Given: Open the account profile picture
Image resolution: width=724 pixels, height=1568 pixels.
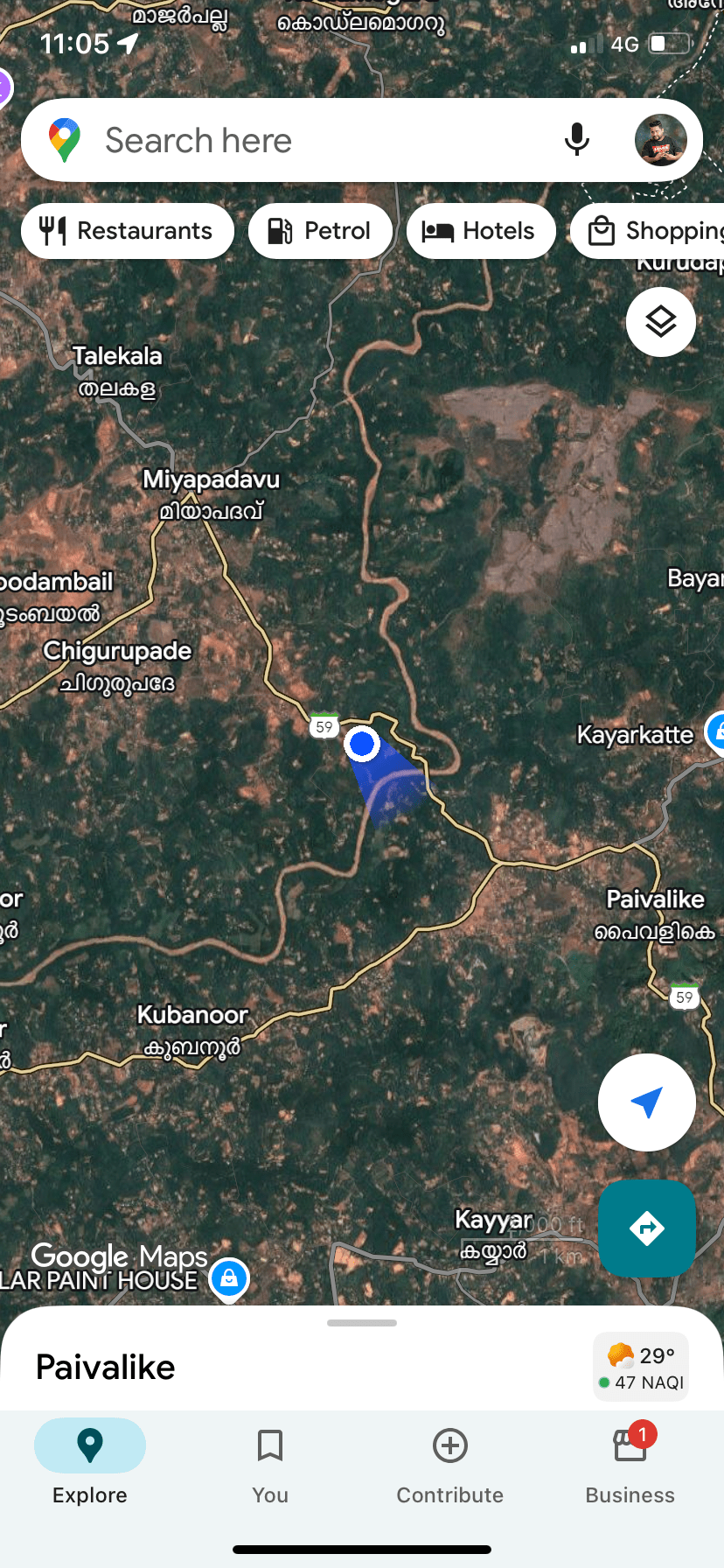Looking at the screenshot, I should (x=660, y=140).
